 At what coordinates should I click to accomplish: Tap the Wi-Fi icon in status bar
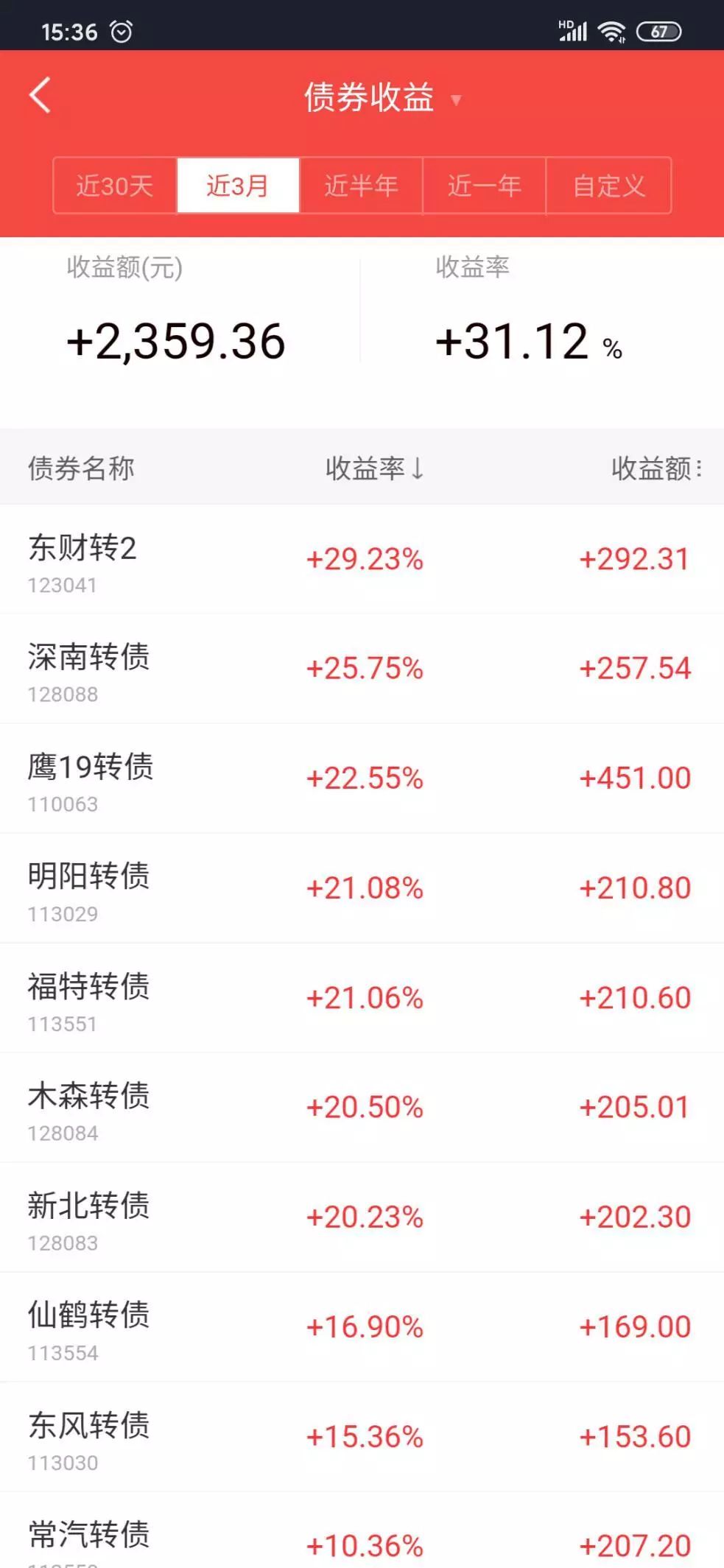pos(611,31)
